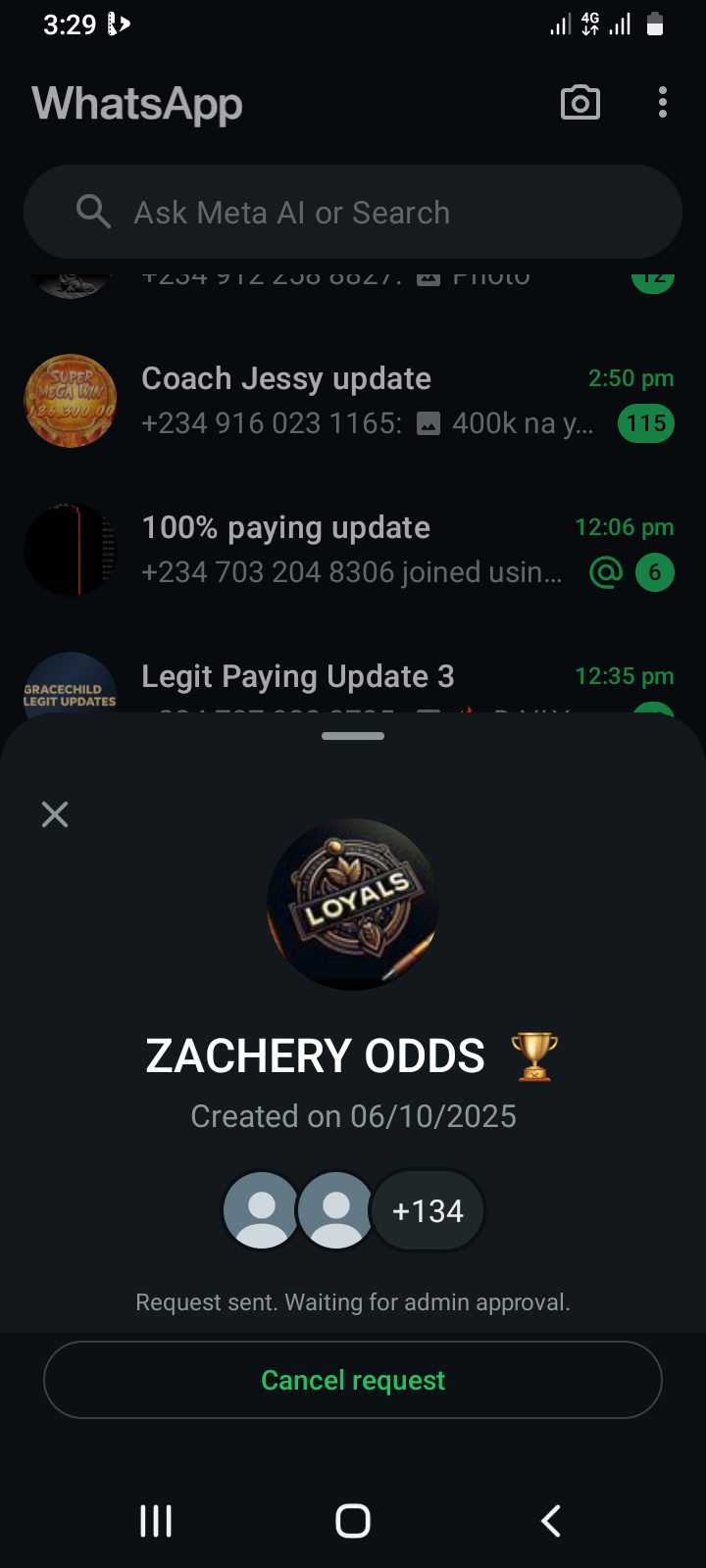Go to the phone home screen
The image size is (706, 1568).
(353, 1521)
